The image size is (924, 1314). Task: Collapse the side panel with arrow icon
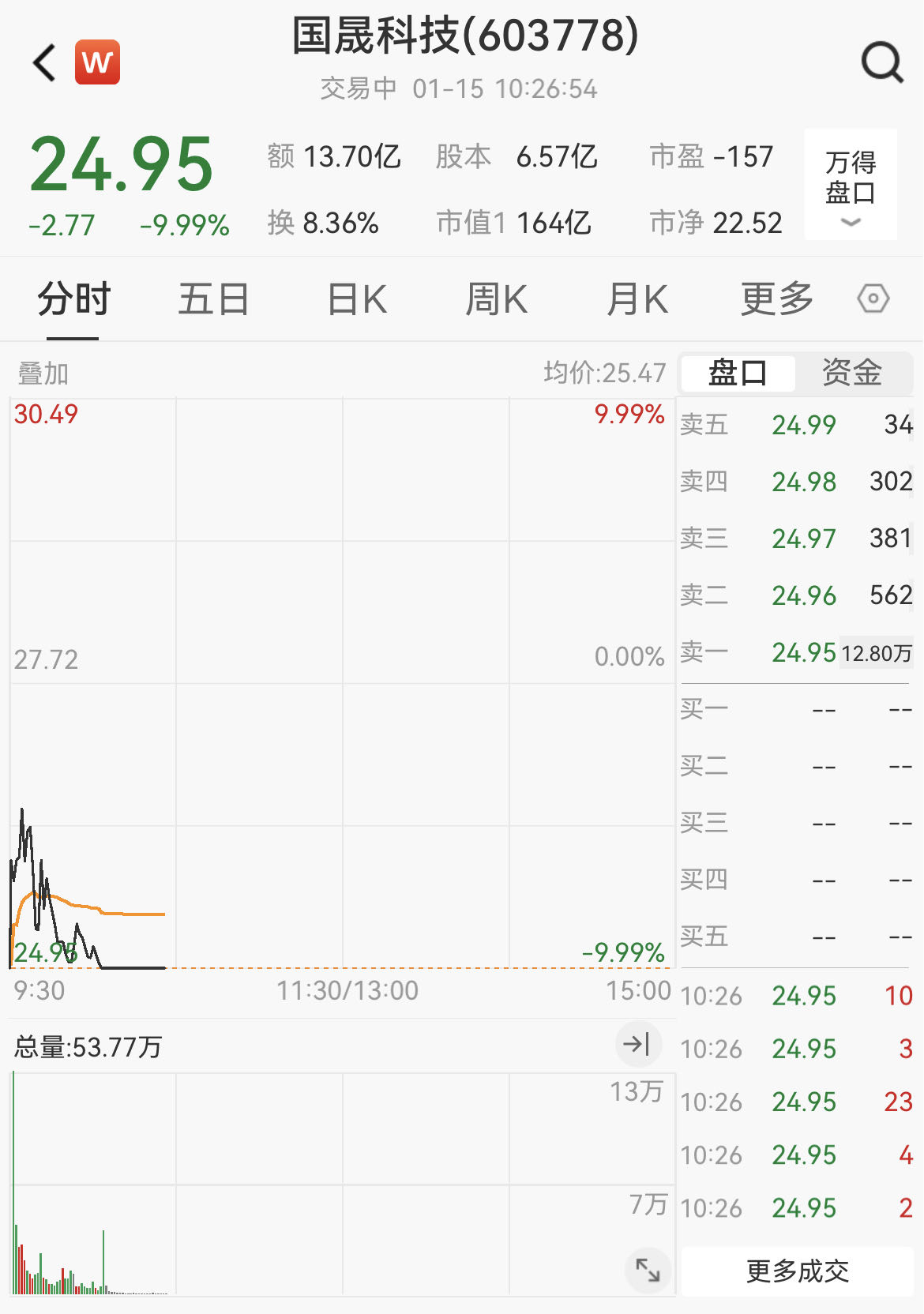[637, 1045]
